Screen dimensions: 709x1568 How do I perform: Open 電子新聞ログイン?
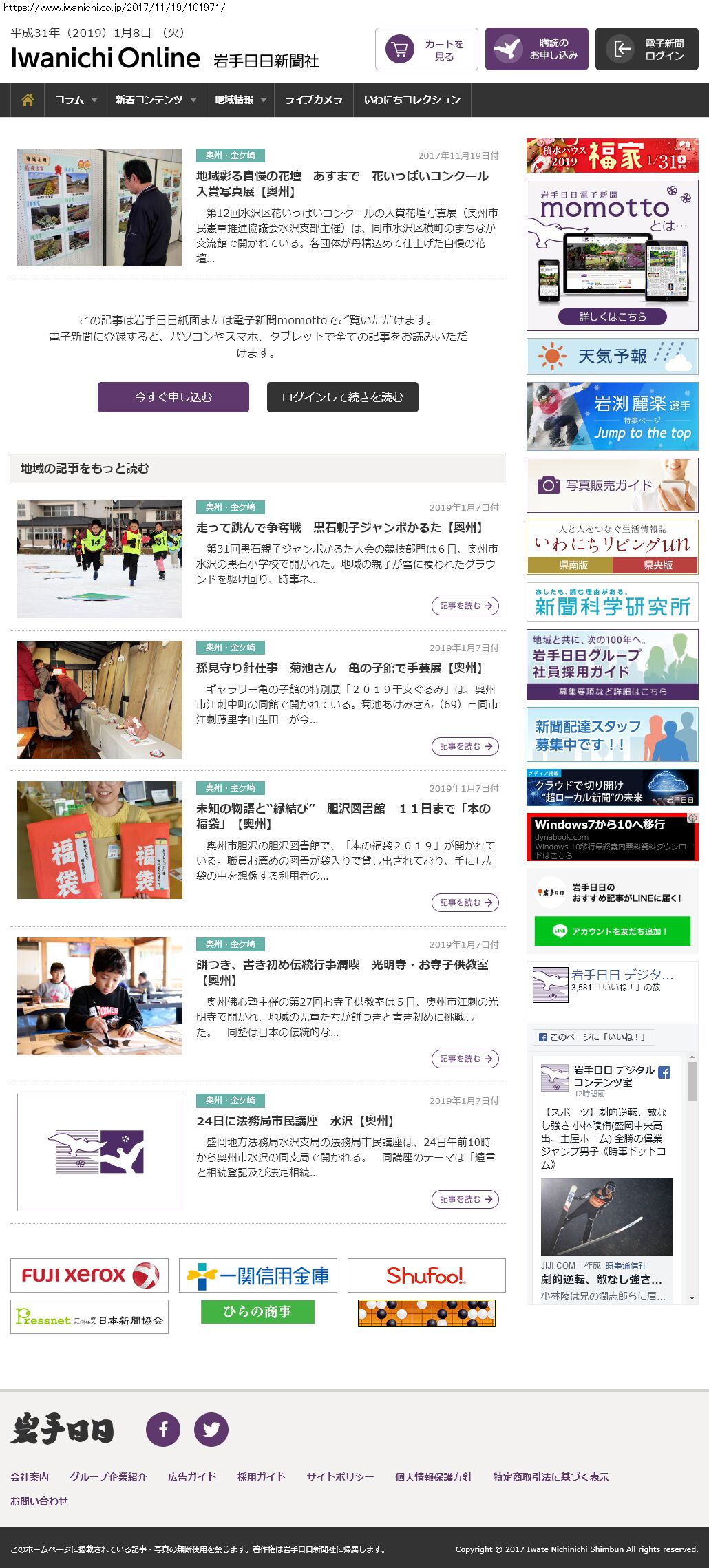click(646, 49)
